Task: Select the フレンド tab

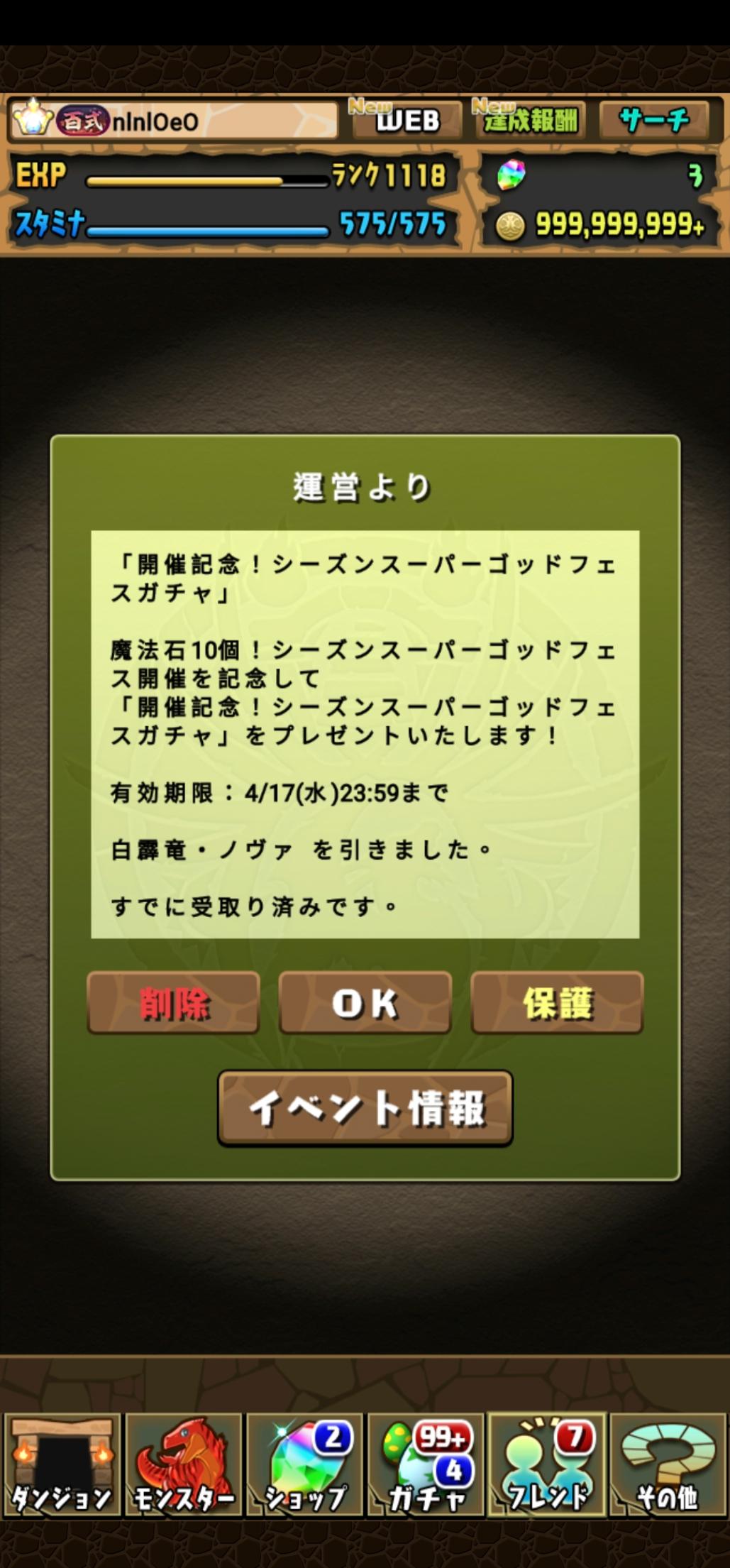Action: [546, 1464]
